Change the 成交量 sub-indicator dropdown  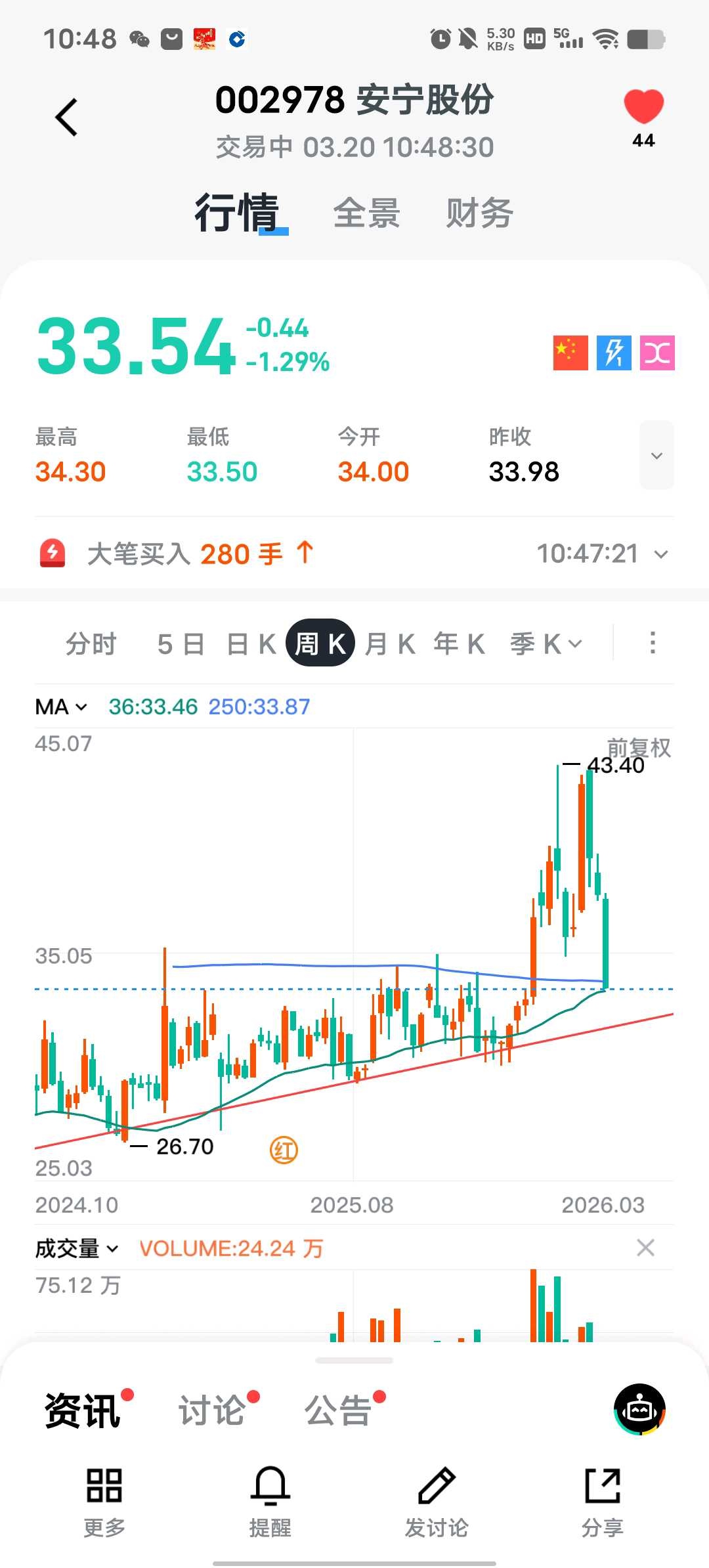pos(77,1248)
